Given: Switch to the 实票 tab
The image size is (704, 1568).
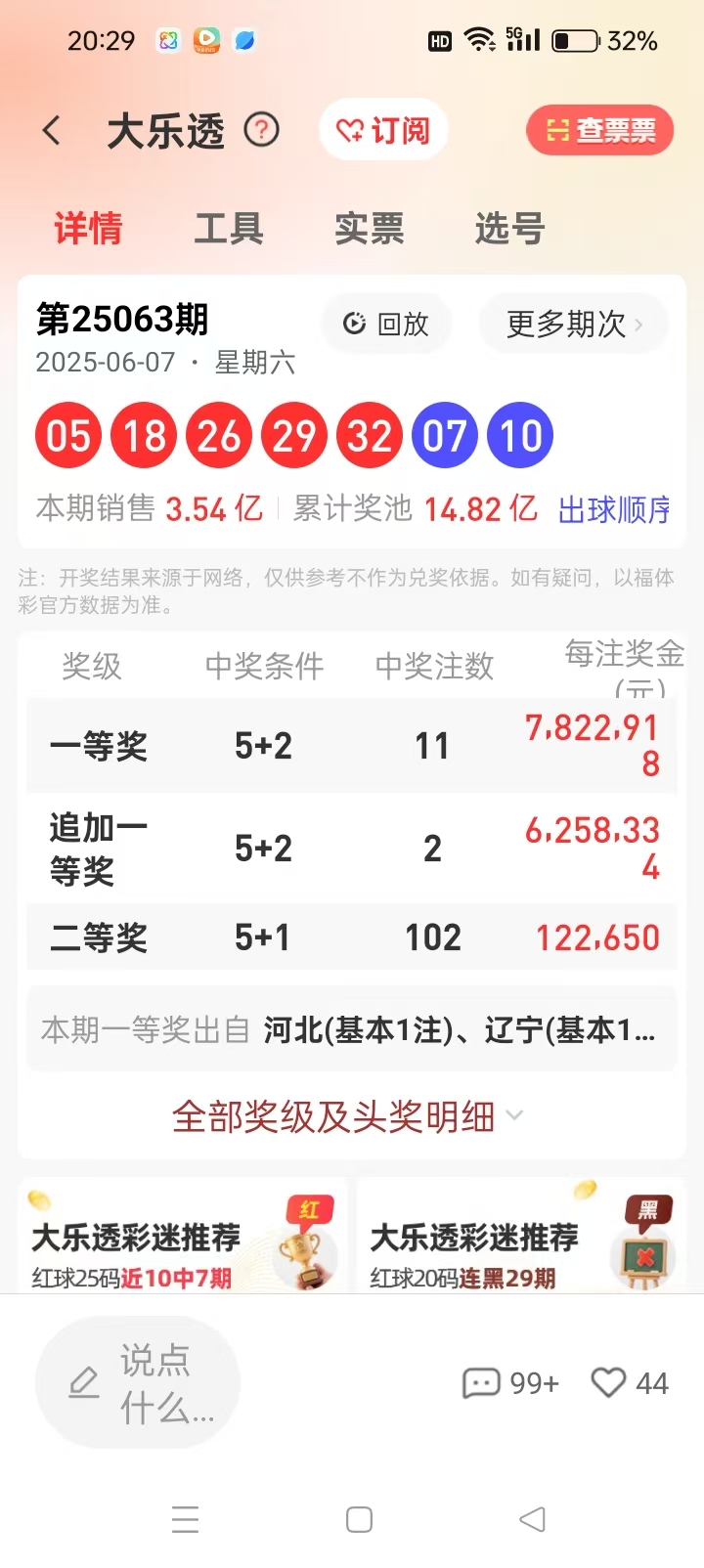Looking at the screenshot, I should [369, 229].
